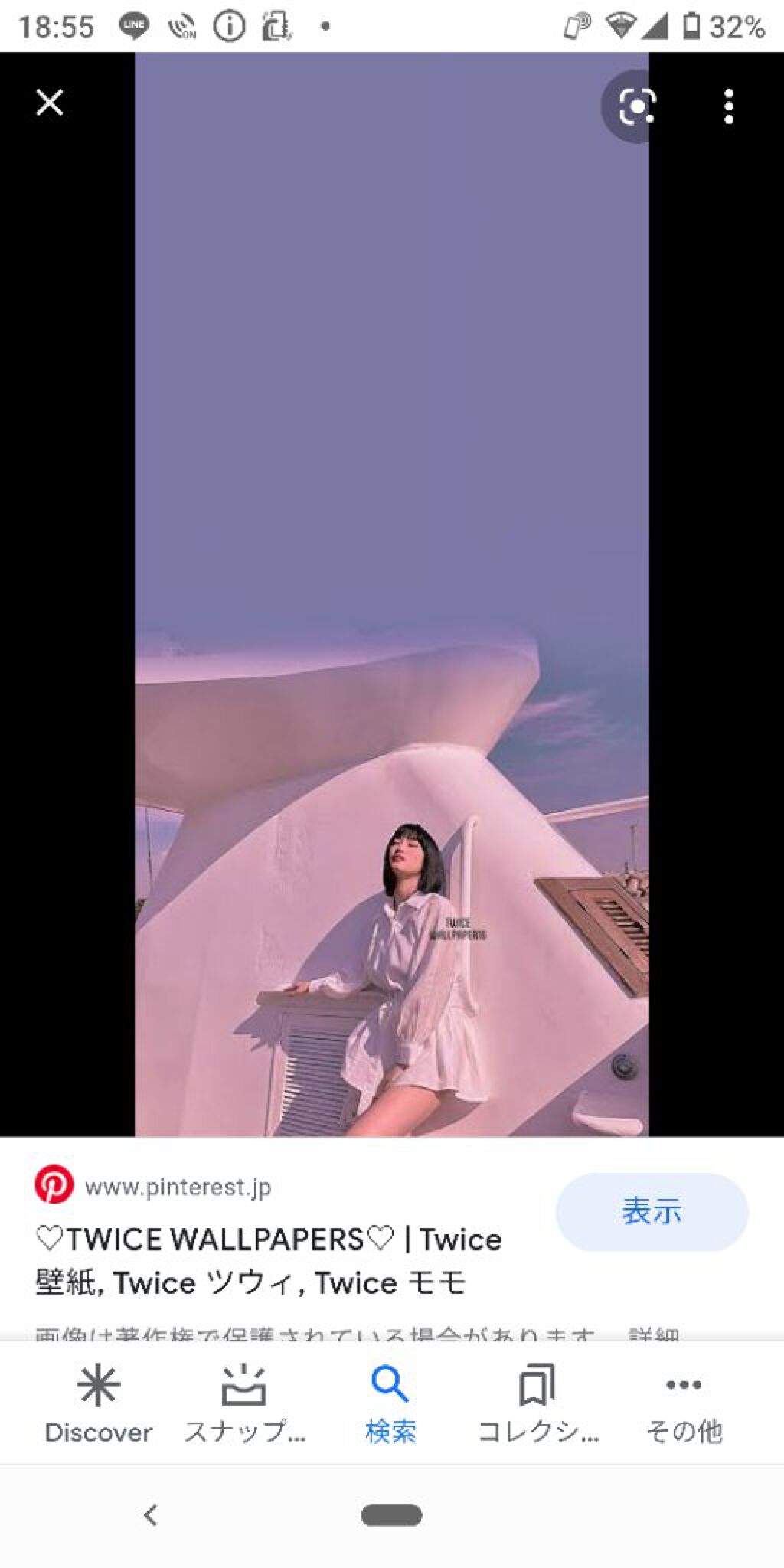Close the image viewer
This screenshot has width=784, height=1568.
[50, 103]
